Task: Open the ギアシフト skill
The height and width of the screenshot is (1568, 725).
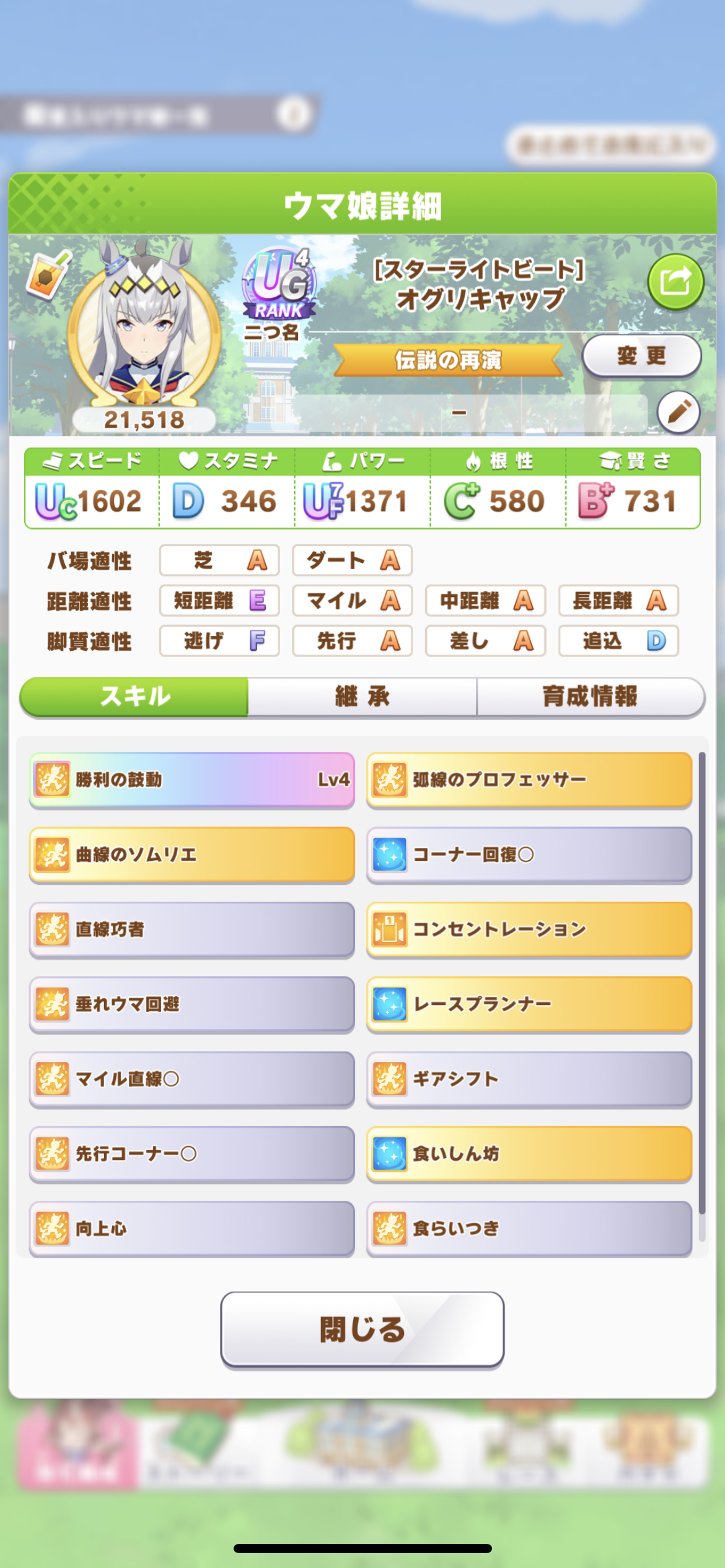Action: click(x=529, y=1079)
